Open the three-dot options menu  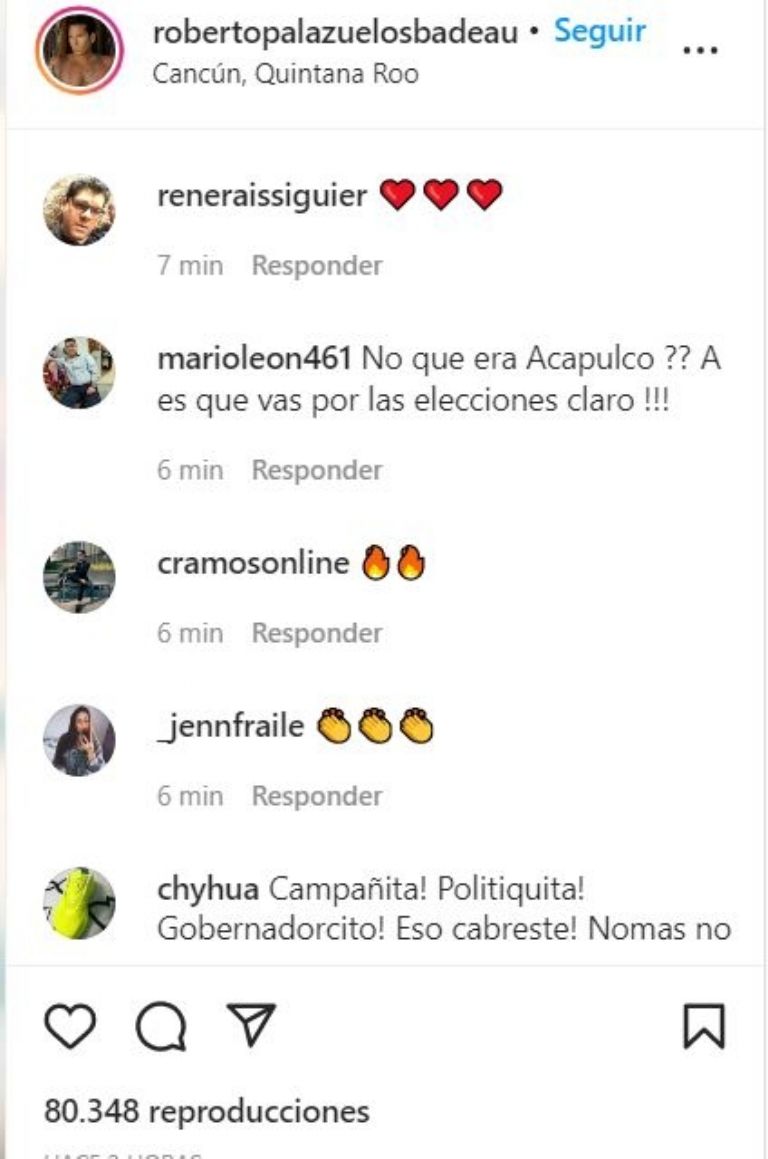pyautogui.click(x=699, y=50)
